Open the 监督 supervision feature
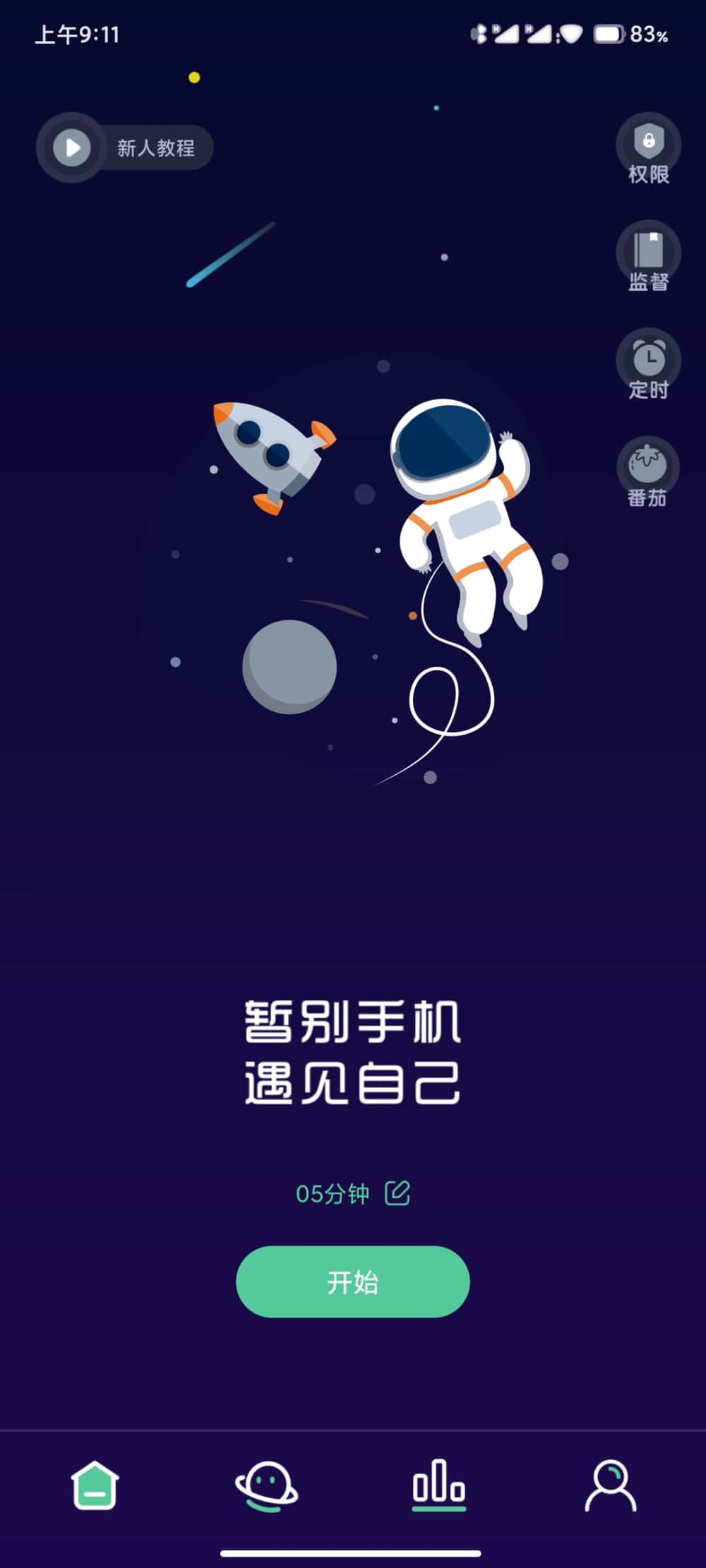 pyautogui.click(x=648, y=258)
